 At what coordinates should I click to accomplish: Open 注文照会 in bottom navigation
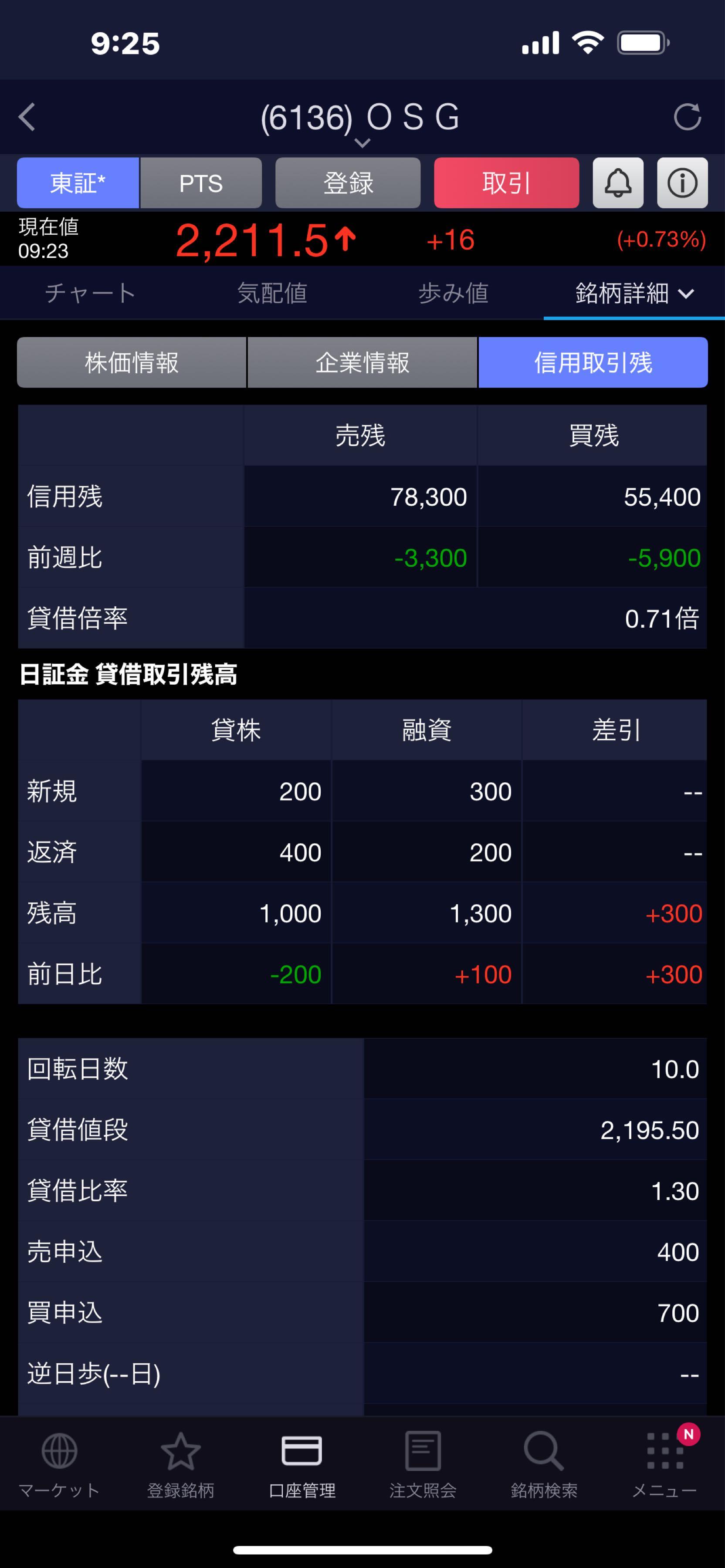[x=423, y=1464]
